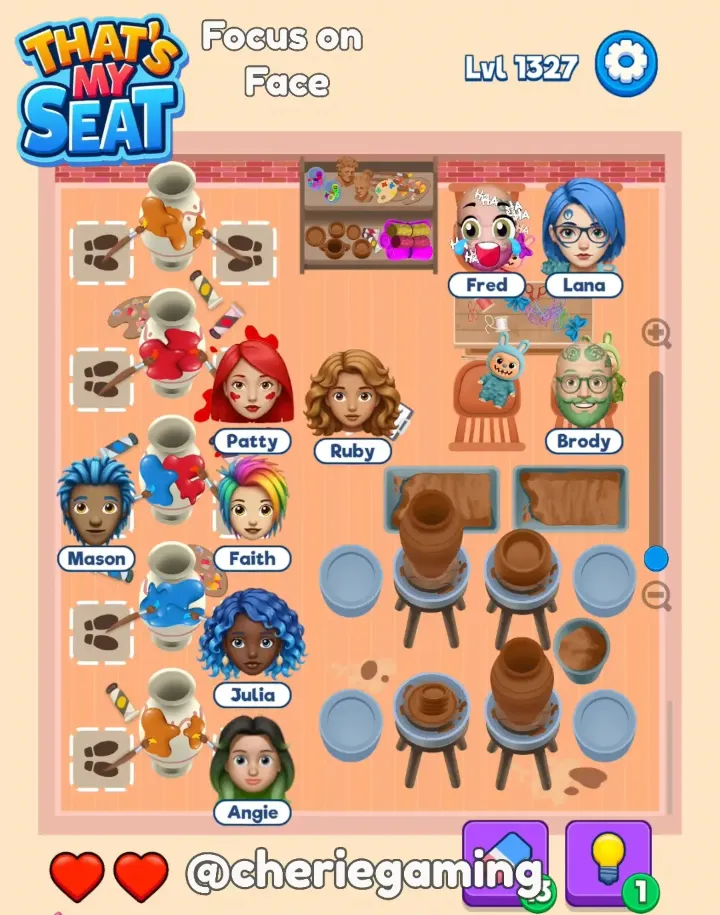Tap the zoom slider handle
Viewport: 720px width, 915px height.
[x=656, y=558]
